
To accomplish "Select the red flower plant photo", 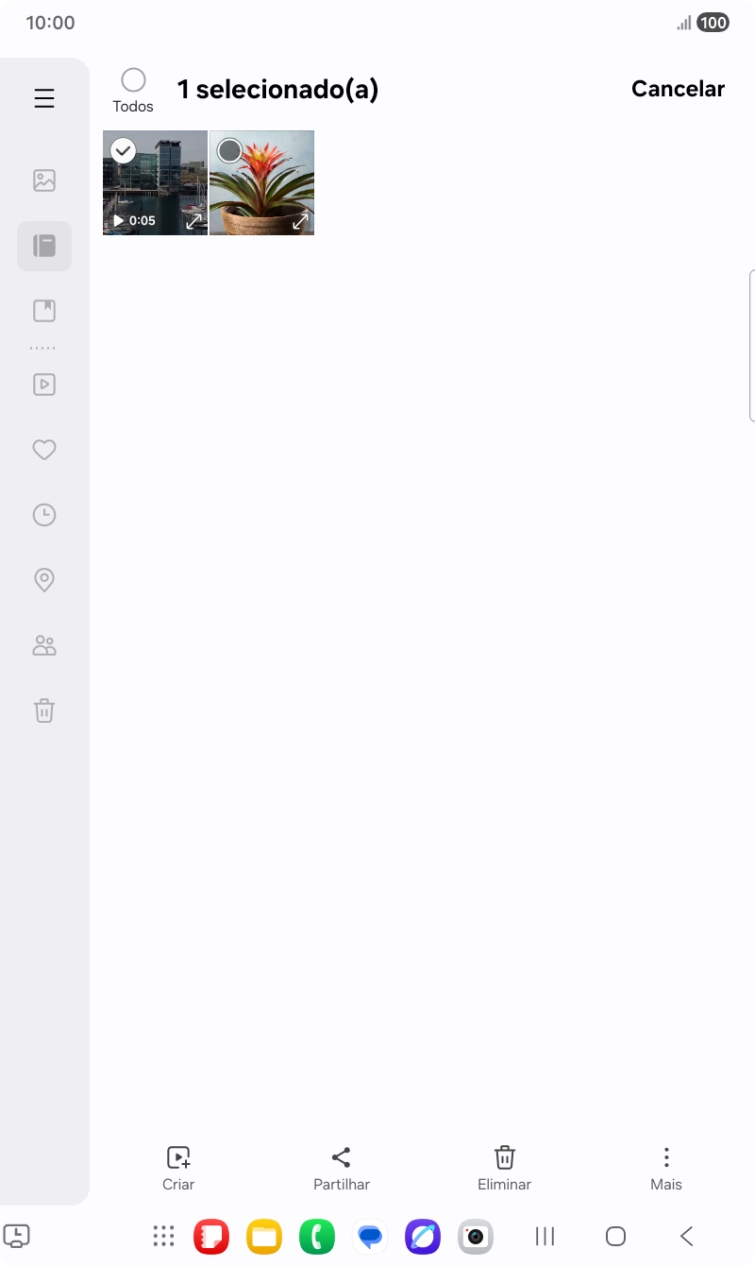I will point(230,151).
